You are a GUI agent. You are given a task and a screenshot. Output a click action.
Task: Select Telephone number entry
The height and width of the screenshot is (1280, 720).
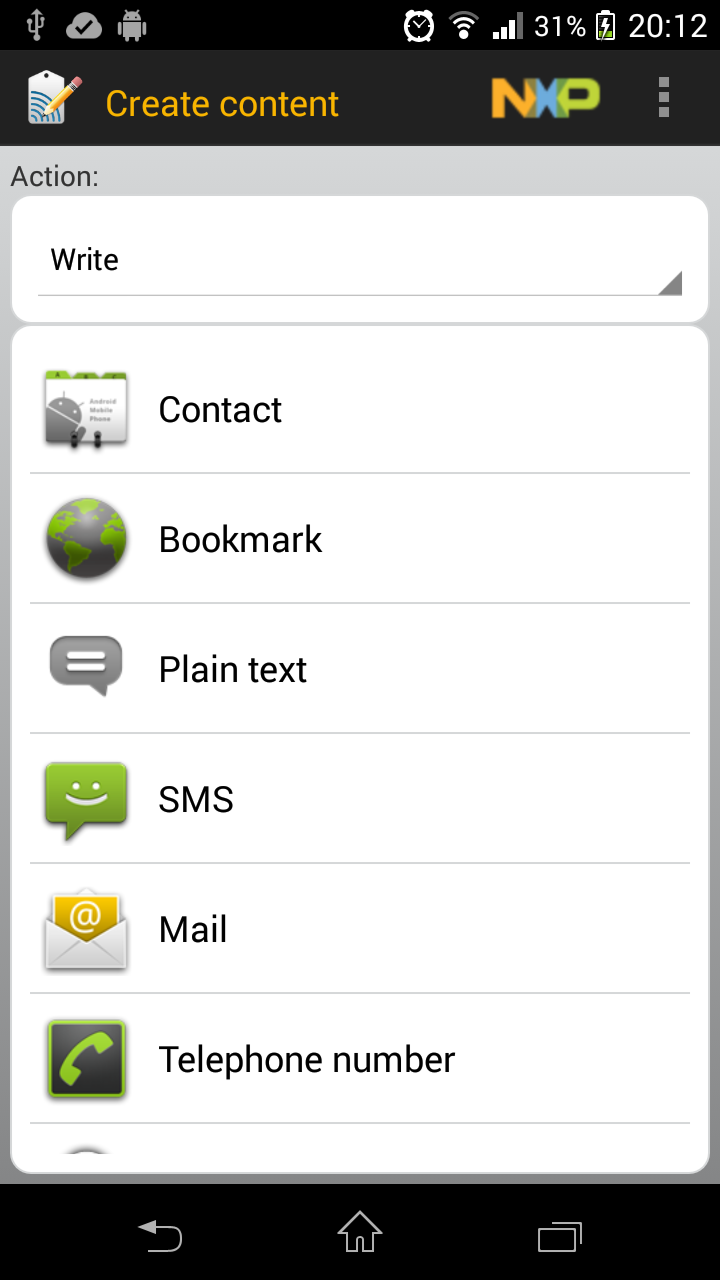coord(360,1060)
